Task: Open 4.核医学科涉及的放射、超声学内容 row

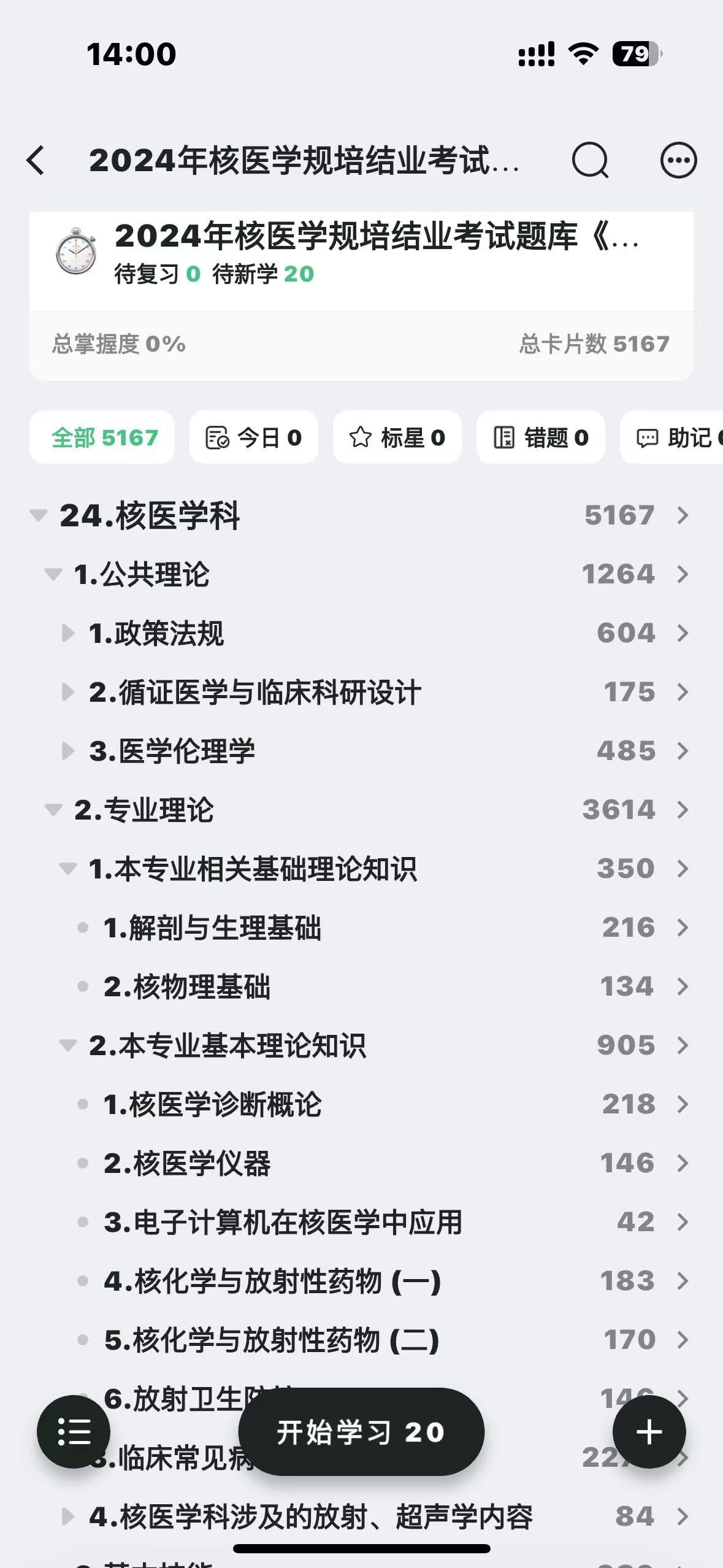Action: coord(361,1516)
